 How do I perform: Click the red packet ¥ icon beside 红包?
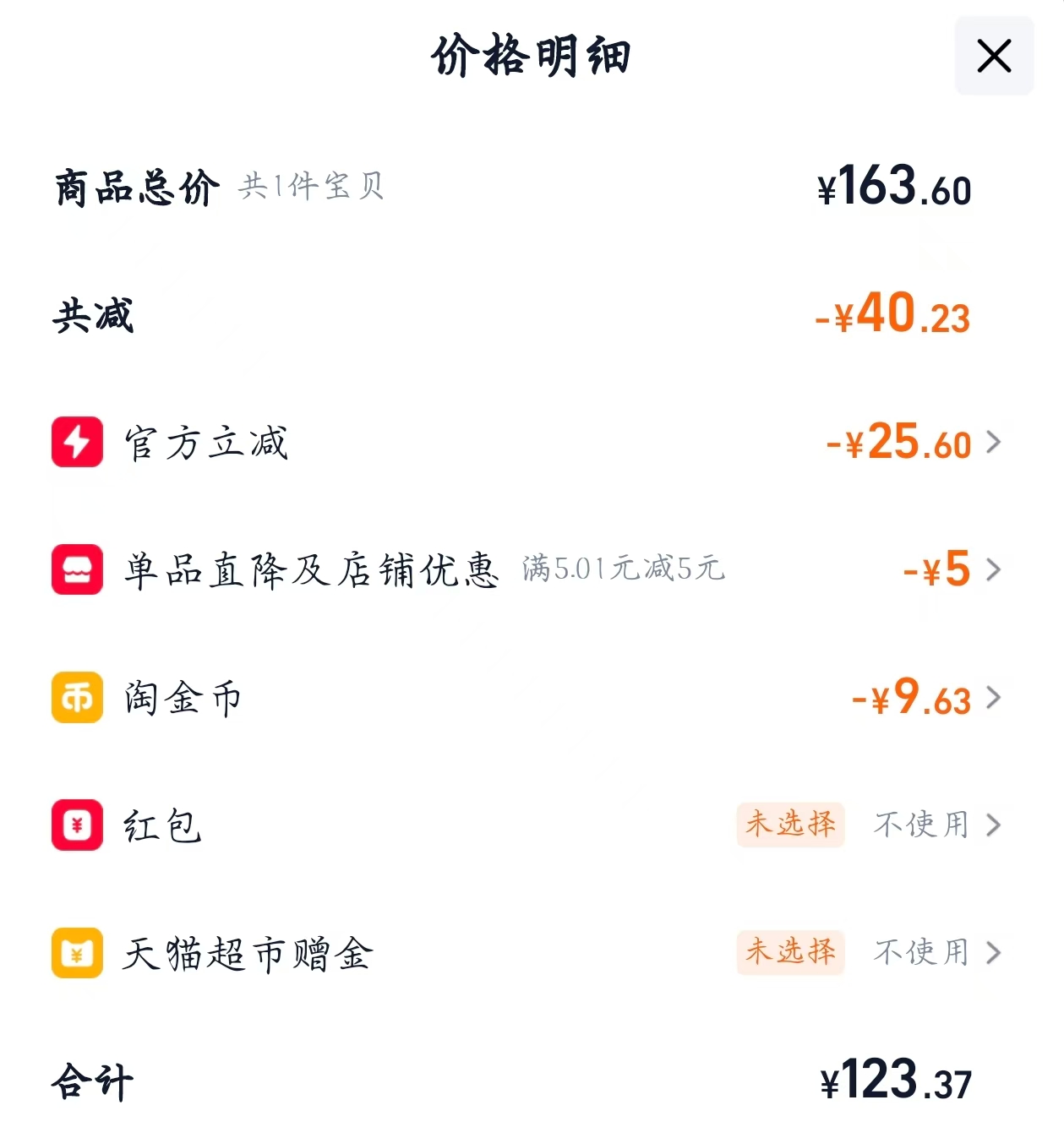point(77,826)
